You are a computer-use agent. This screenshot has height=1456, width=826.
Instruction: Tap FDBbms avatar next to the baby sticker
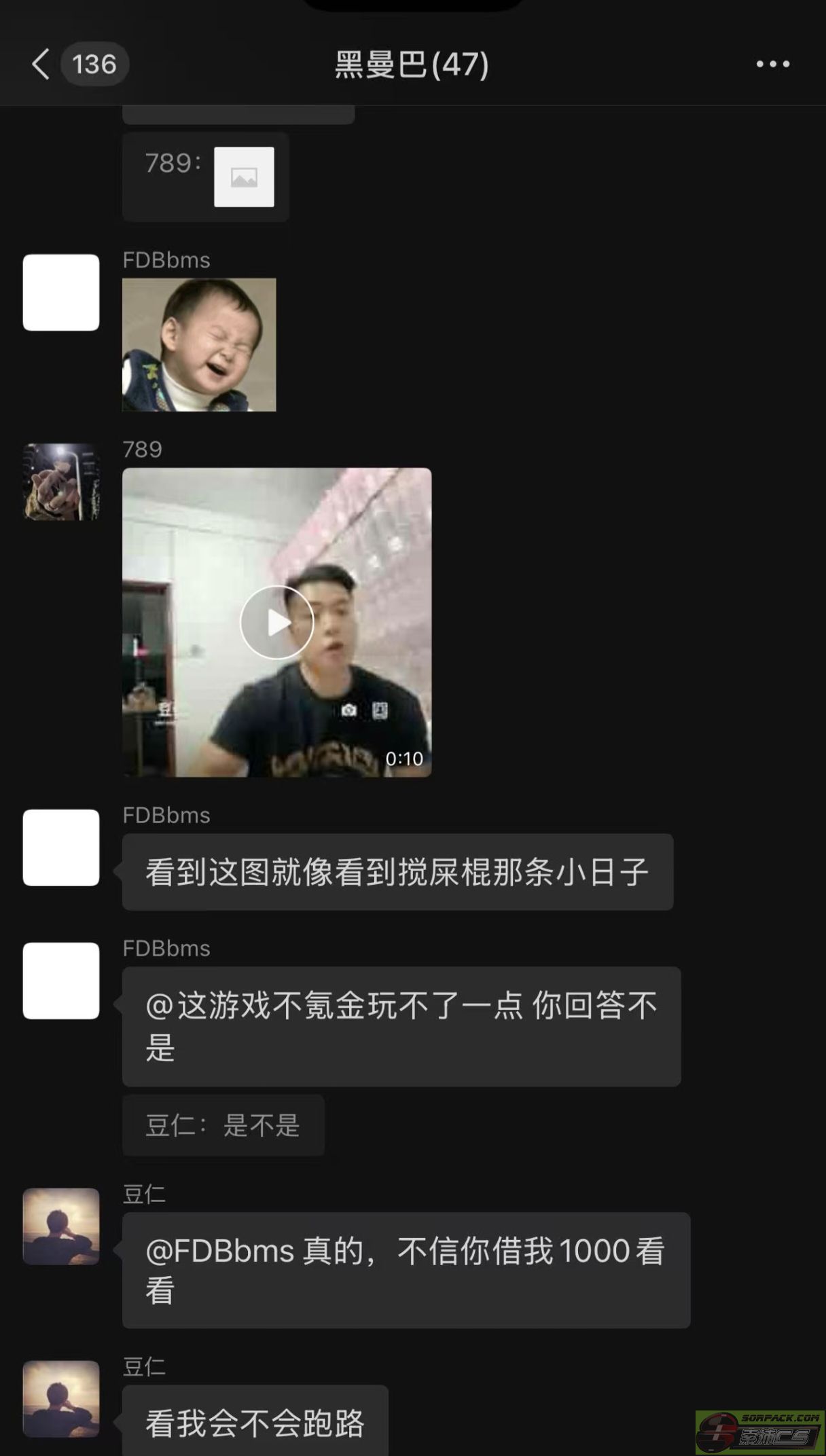coord(61,293)
